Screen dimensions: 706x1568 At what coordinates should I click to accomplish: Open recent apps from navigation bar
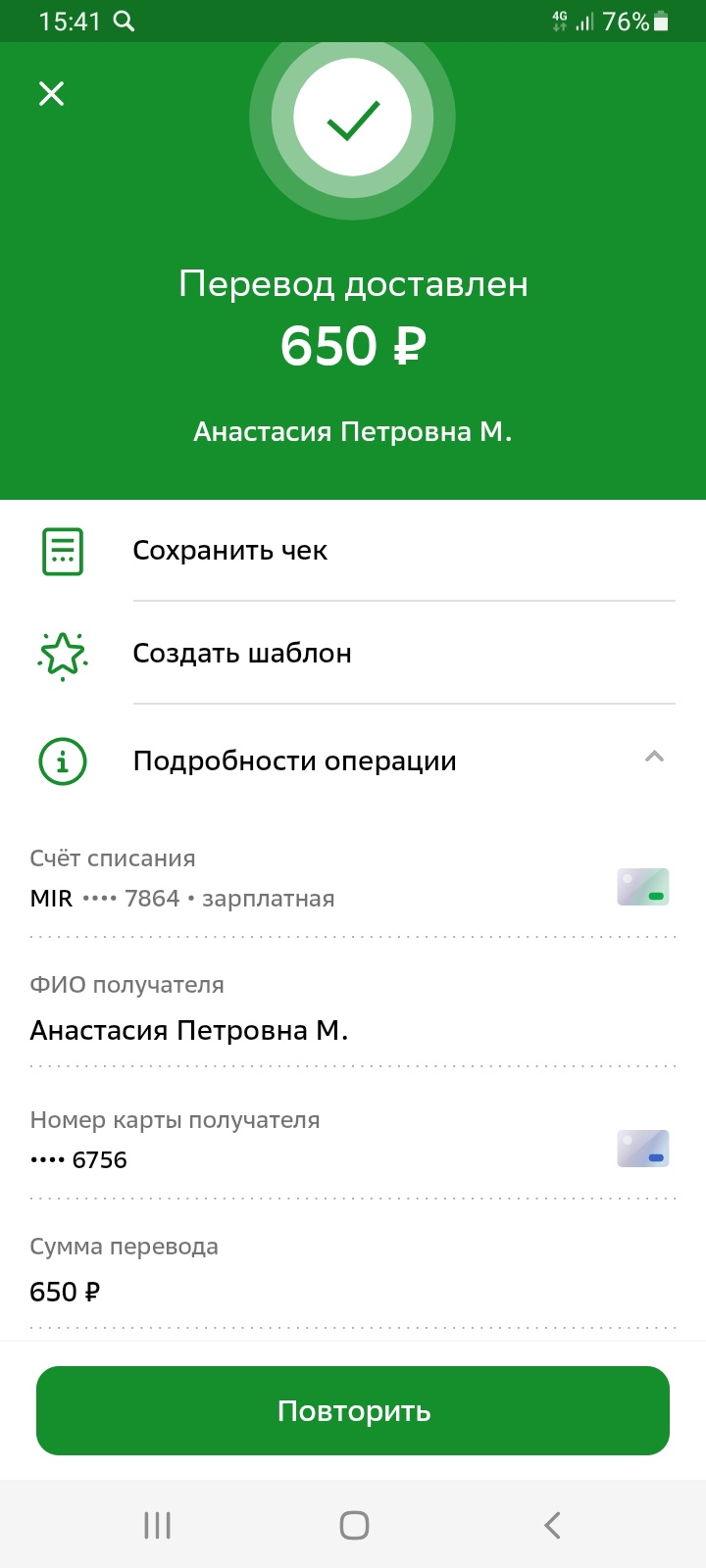coord(157,1525)
